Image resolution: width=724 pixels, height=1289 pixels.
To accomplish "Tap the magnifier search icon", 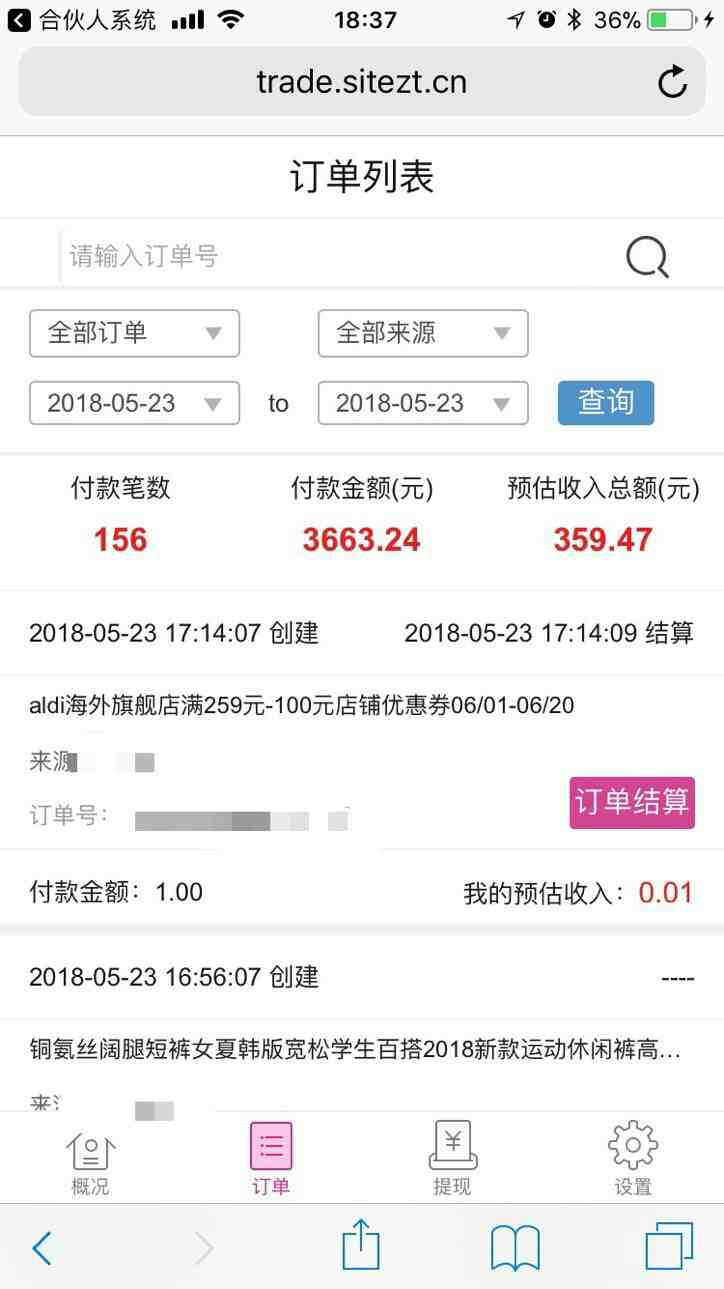I will pos(647,257).
